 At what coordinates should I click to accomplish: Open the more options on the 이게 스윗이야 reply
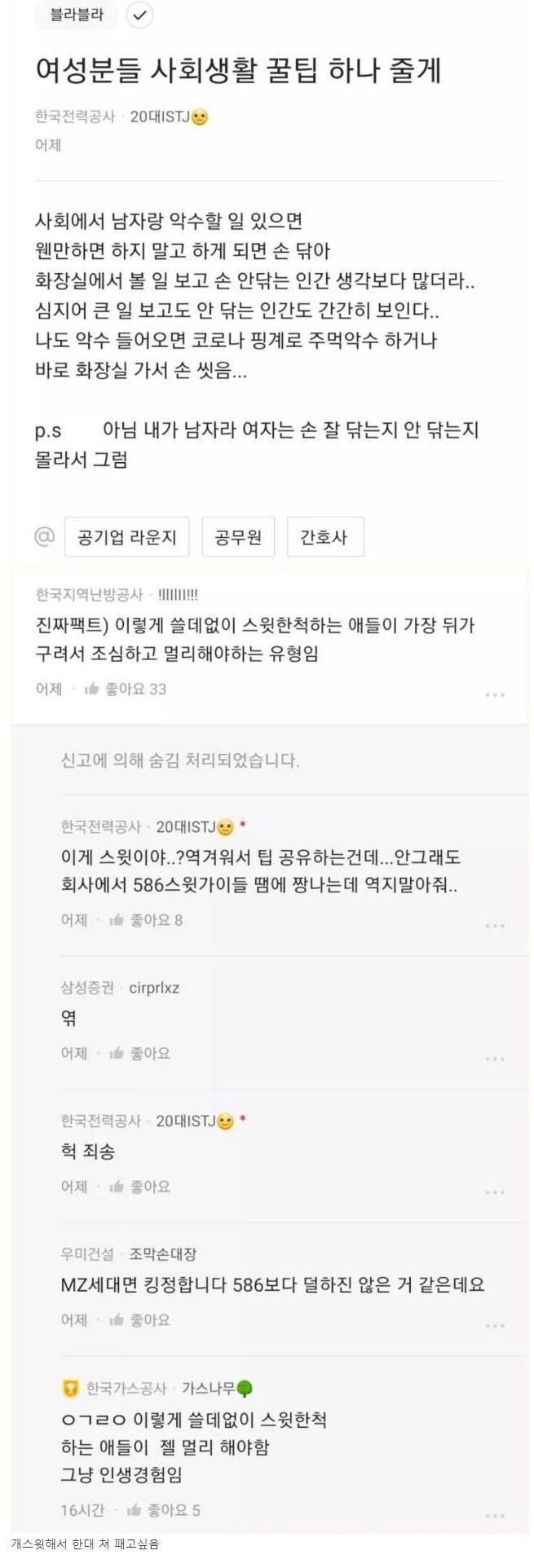click(x=495, y=926)
